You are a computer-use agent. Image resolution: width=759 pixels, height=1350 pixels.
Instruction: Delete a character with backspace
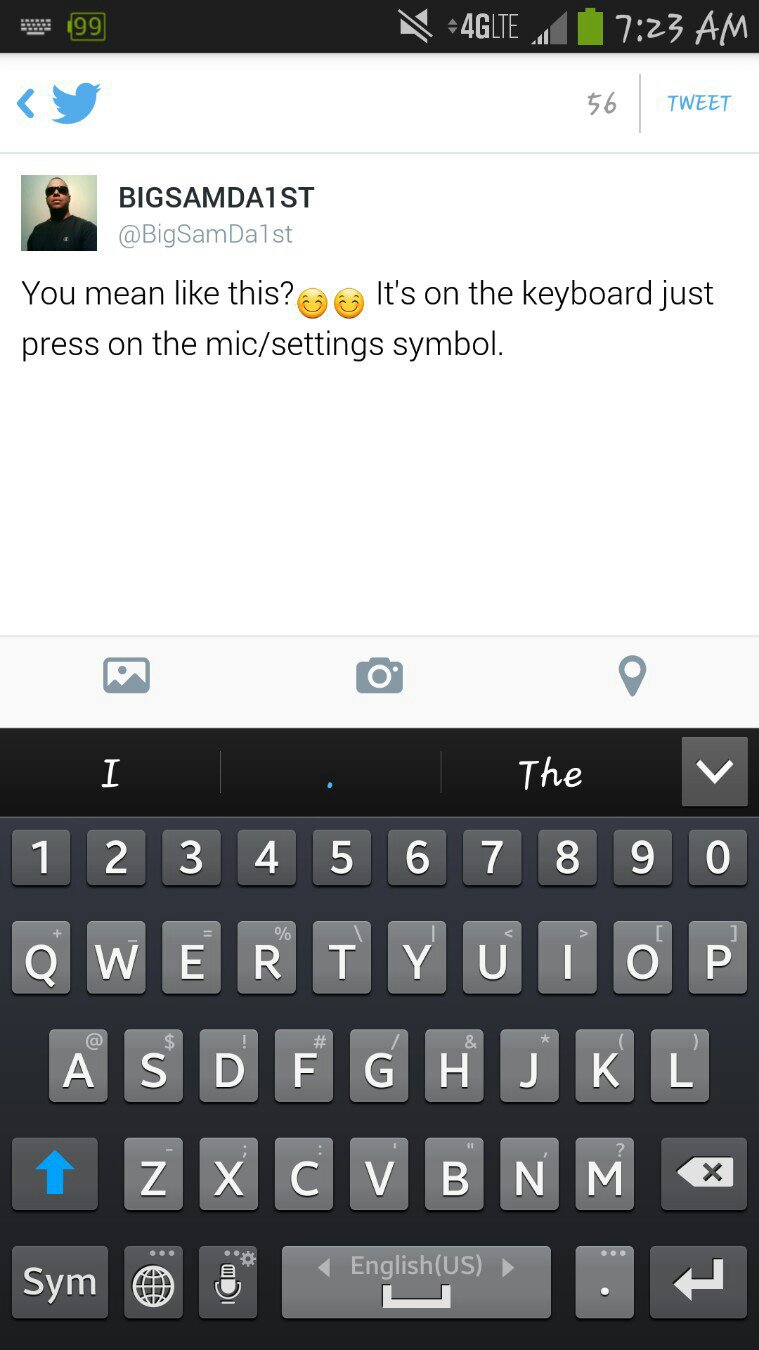[x=704, y=1173]
